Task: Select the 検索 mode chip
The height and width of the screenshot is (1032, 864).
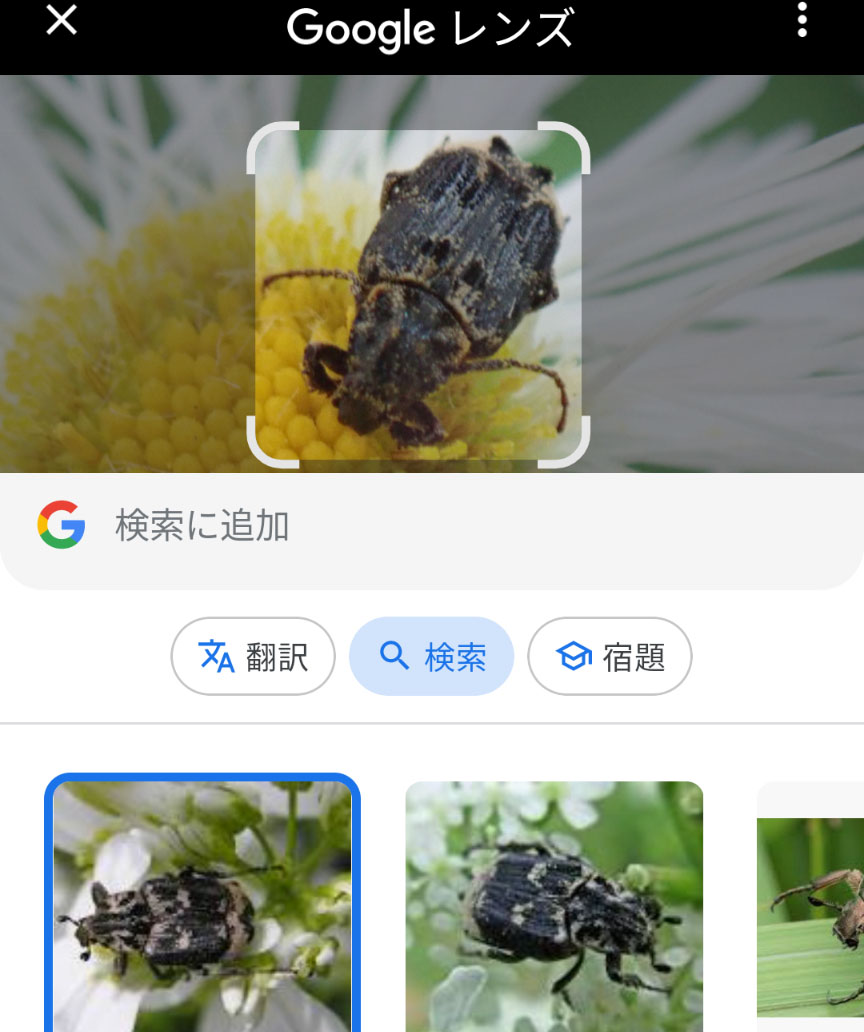Action: pos(431,656)
